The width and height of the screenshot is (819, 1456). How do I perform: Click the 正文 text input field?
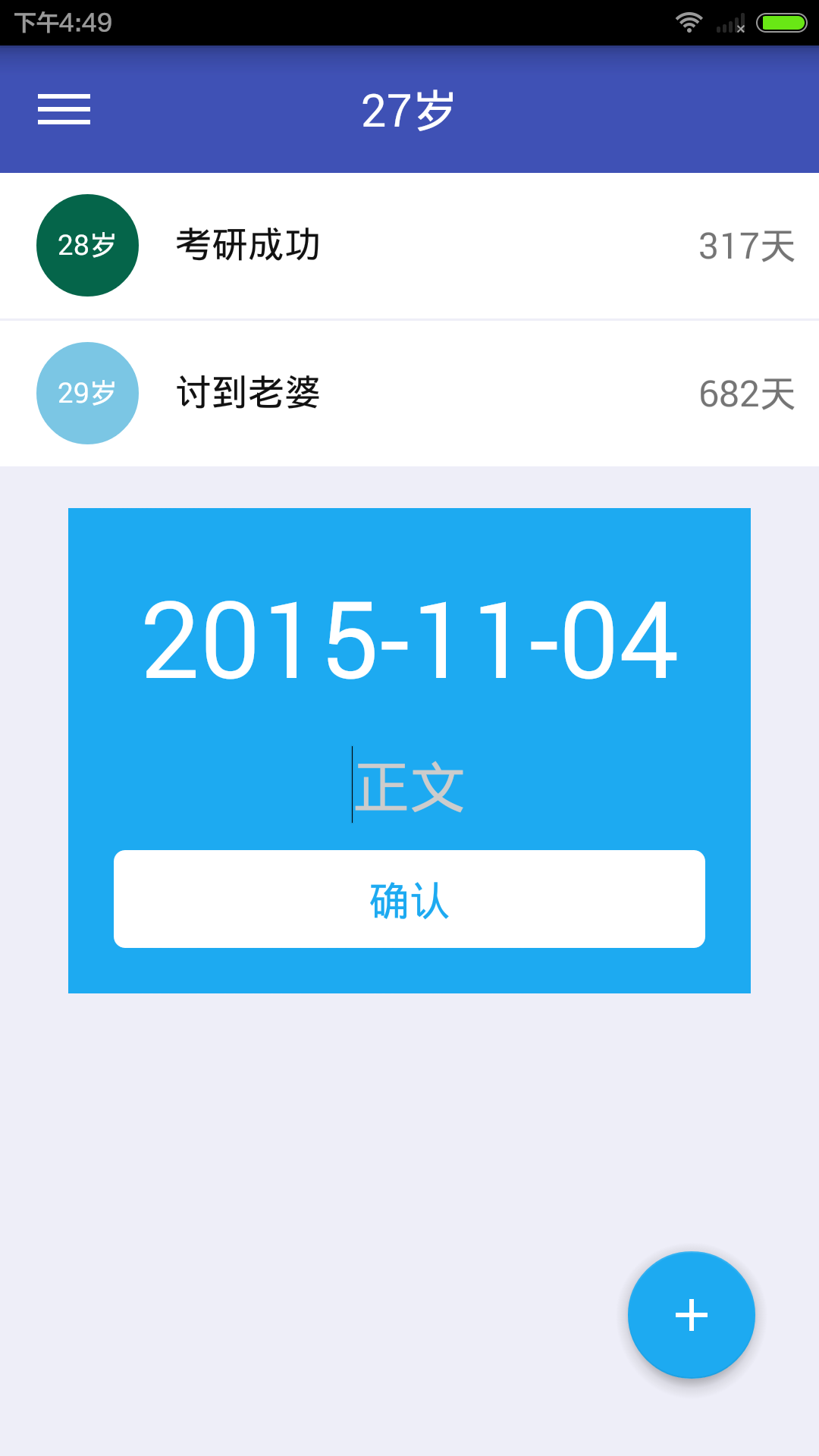tap(409, 785)
